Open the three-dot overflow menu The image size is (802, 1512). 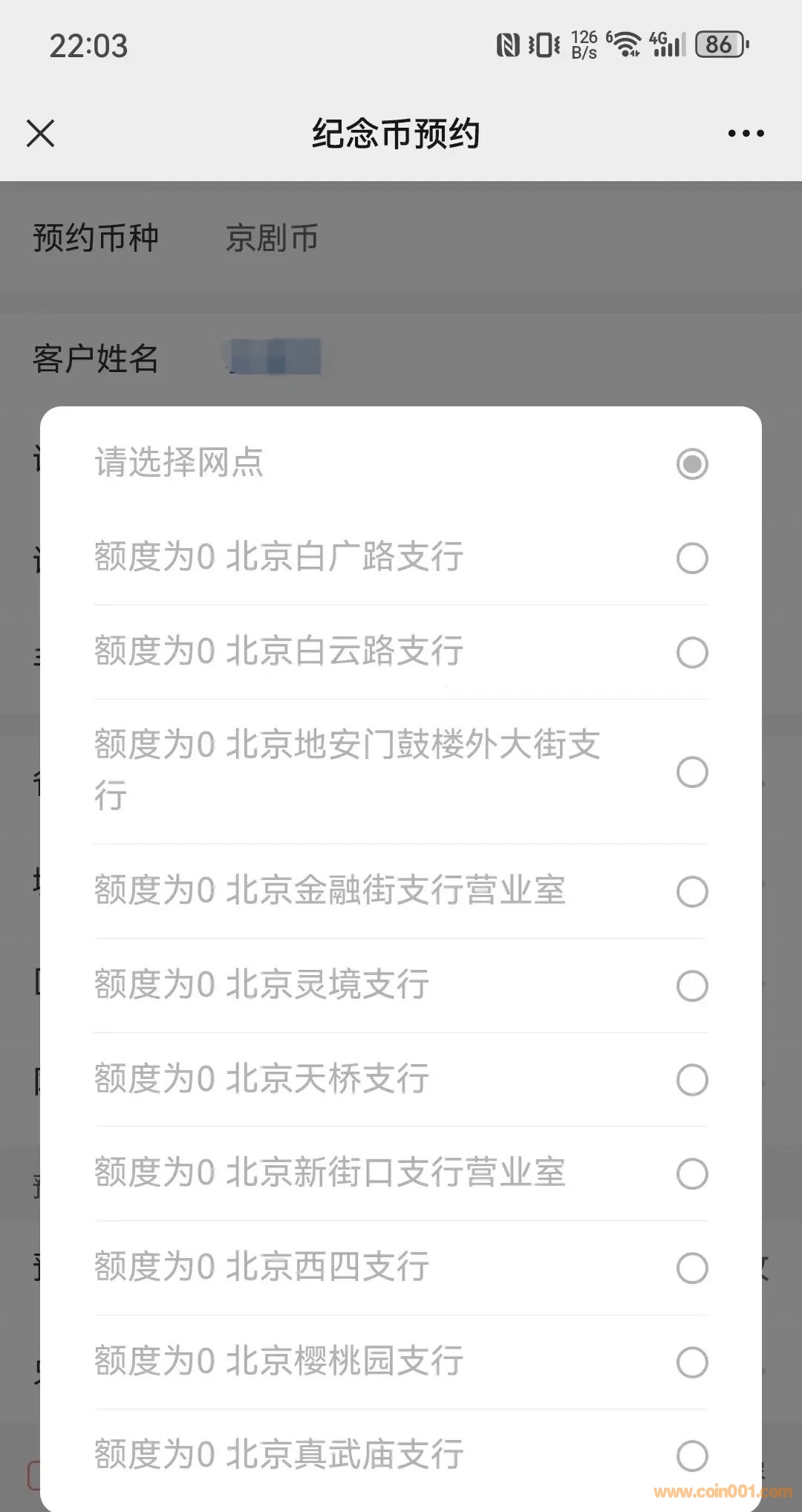coord(746,134)
